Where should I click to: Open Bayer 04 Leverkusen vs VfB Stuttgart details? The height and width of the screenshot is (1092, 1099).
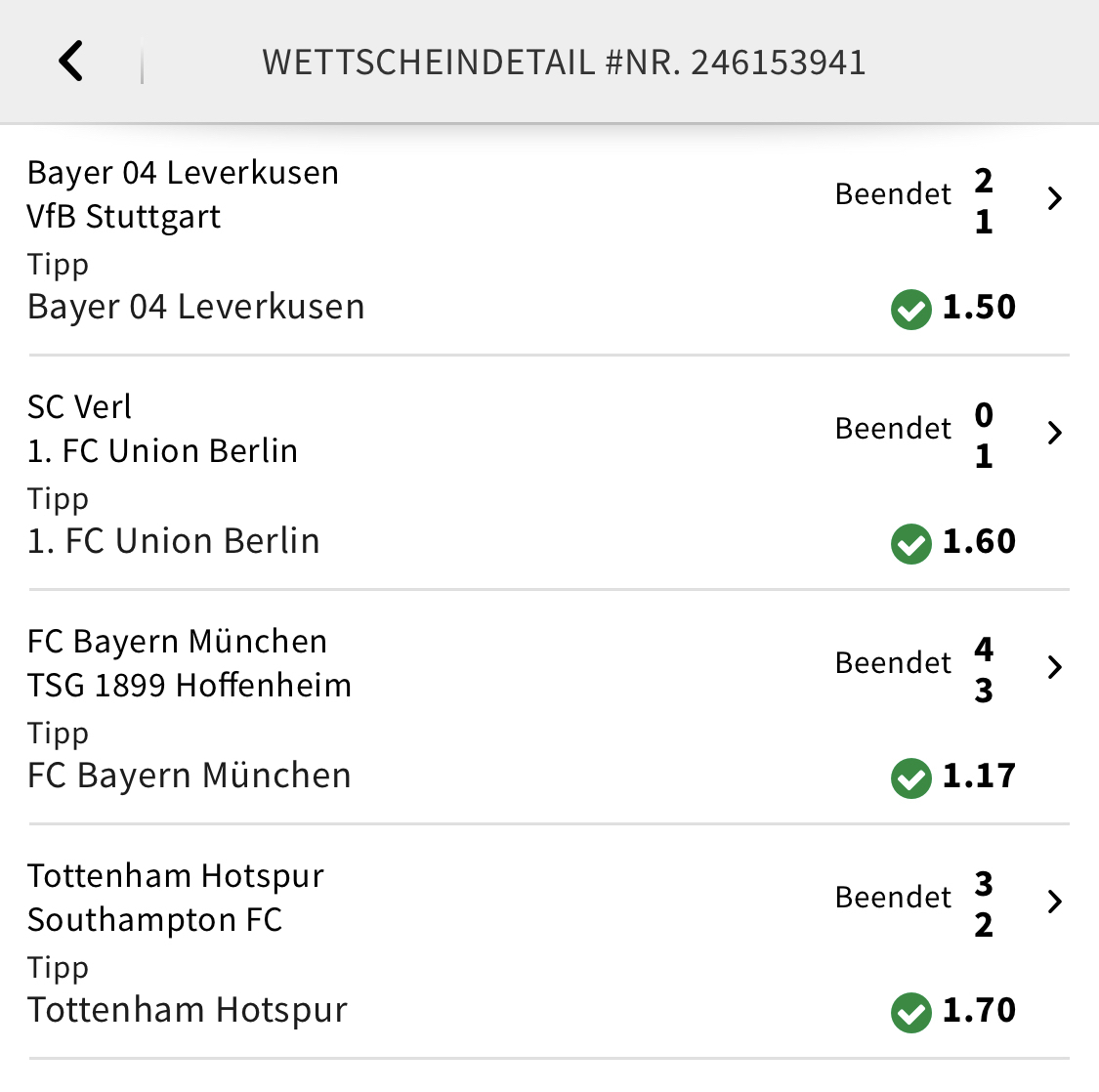[x=1053, y=199]
